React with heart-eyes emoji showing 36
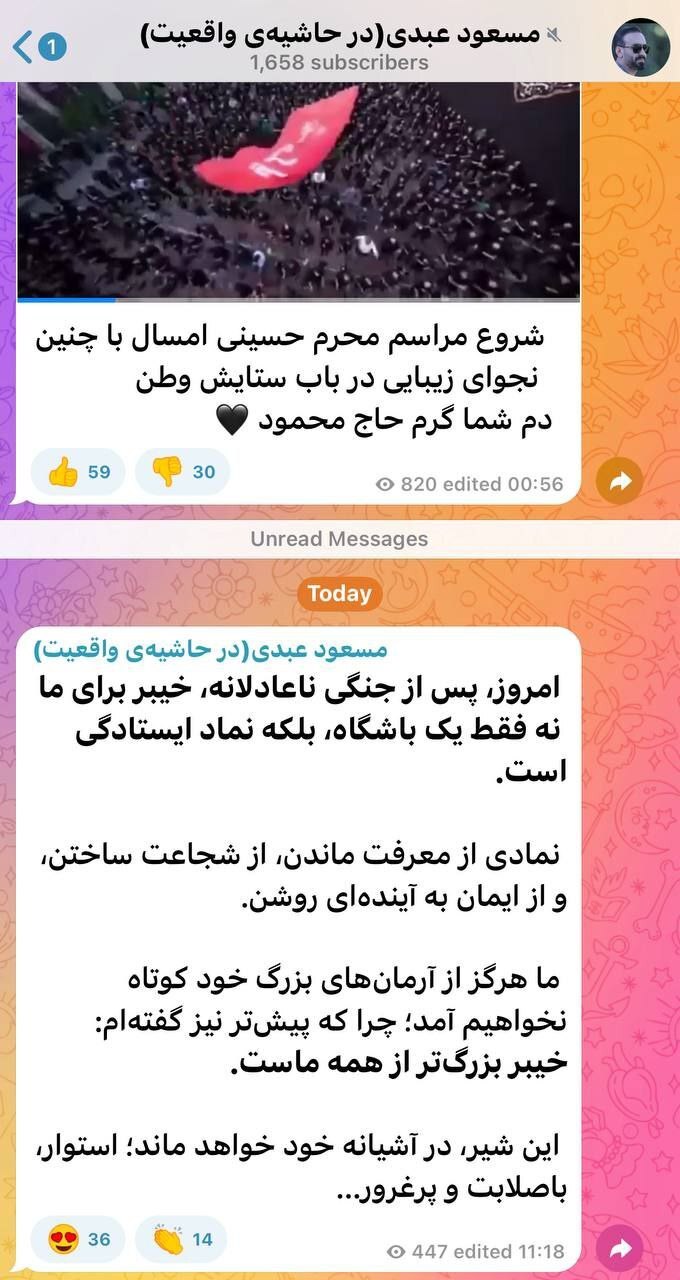Screen dimensions: 680x1280 click(x=79, y=1239)
